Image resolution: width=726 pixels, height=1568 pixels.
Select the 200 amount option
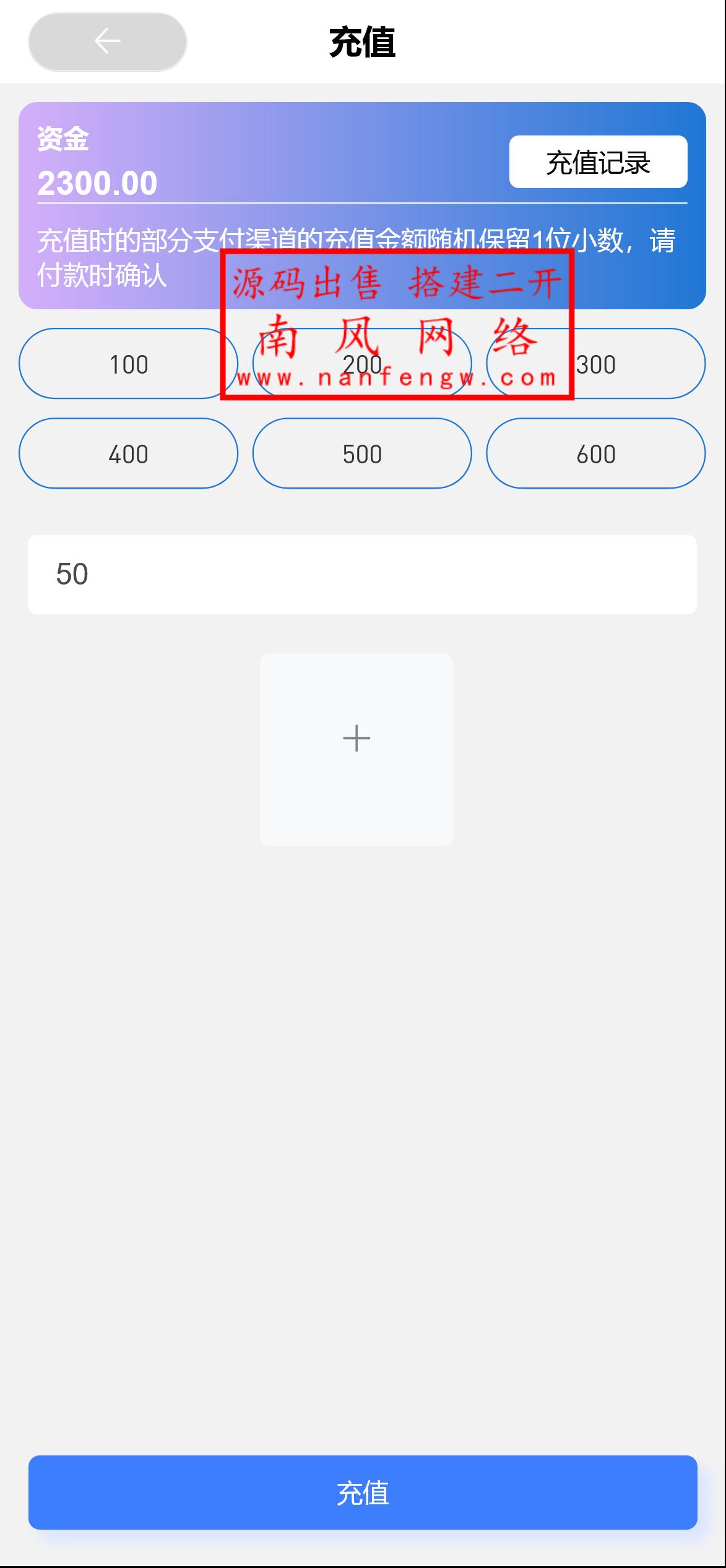click(362, 364)
